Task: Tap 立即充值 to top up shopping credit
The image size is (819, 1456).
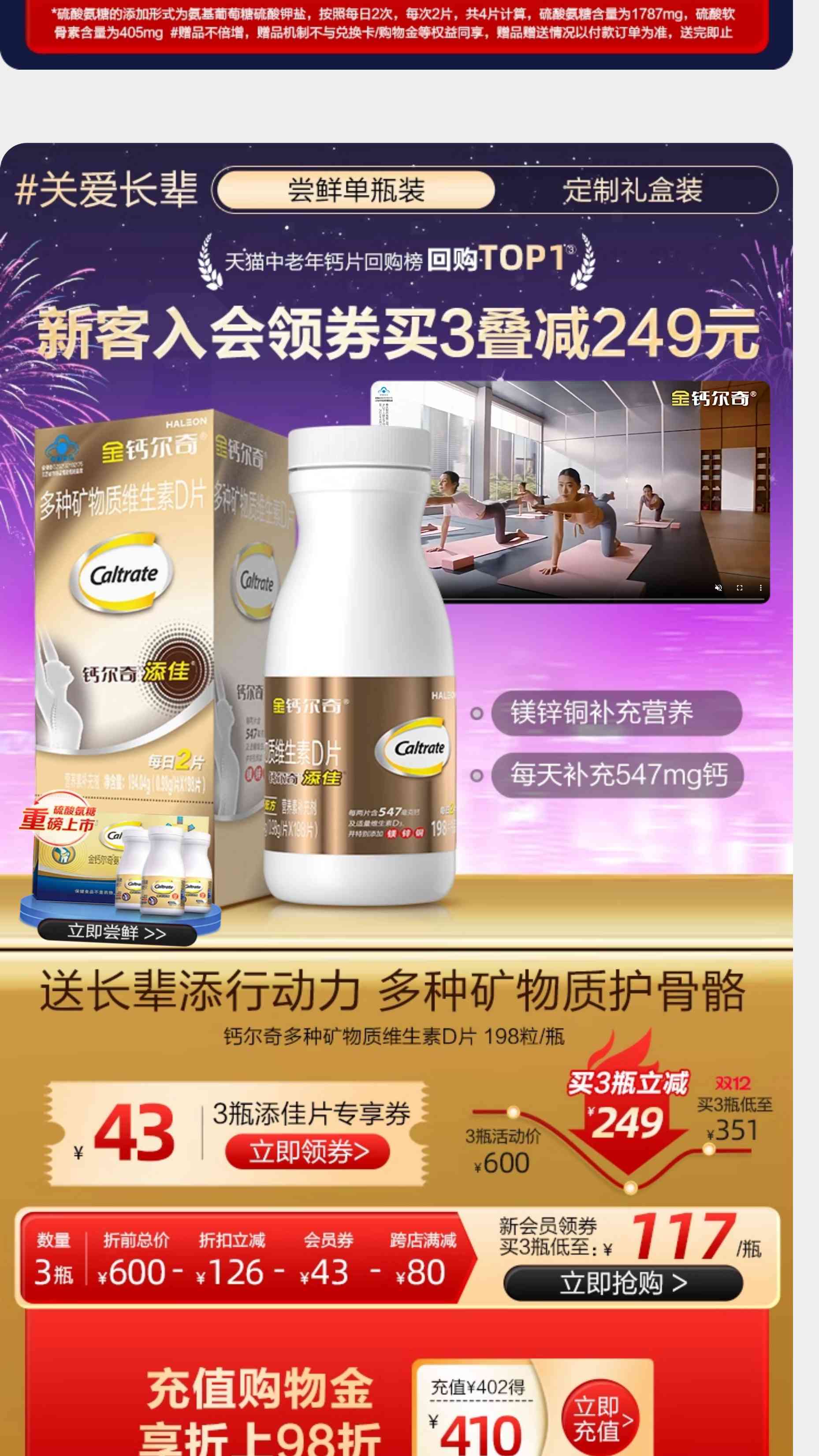Action: coord(600,1419)
